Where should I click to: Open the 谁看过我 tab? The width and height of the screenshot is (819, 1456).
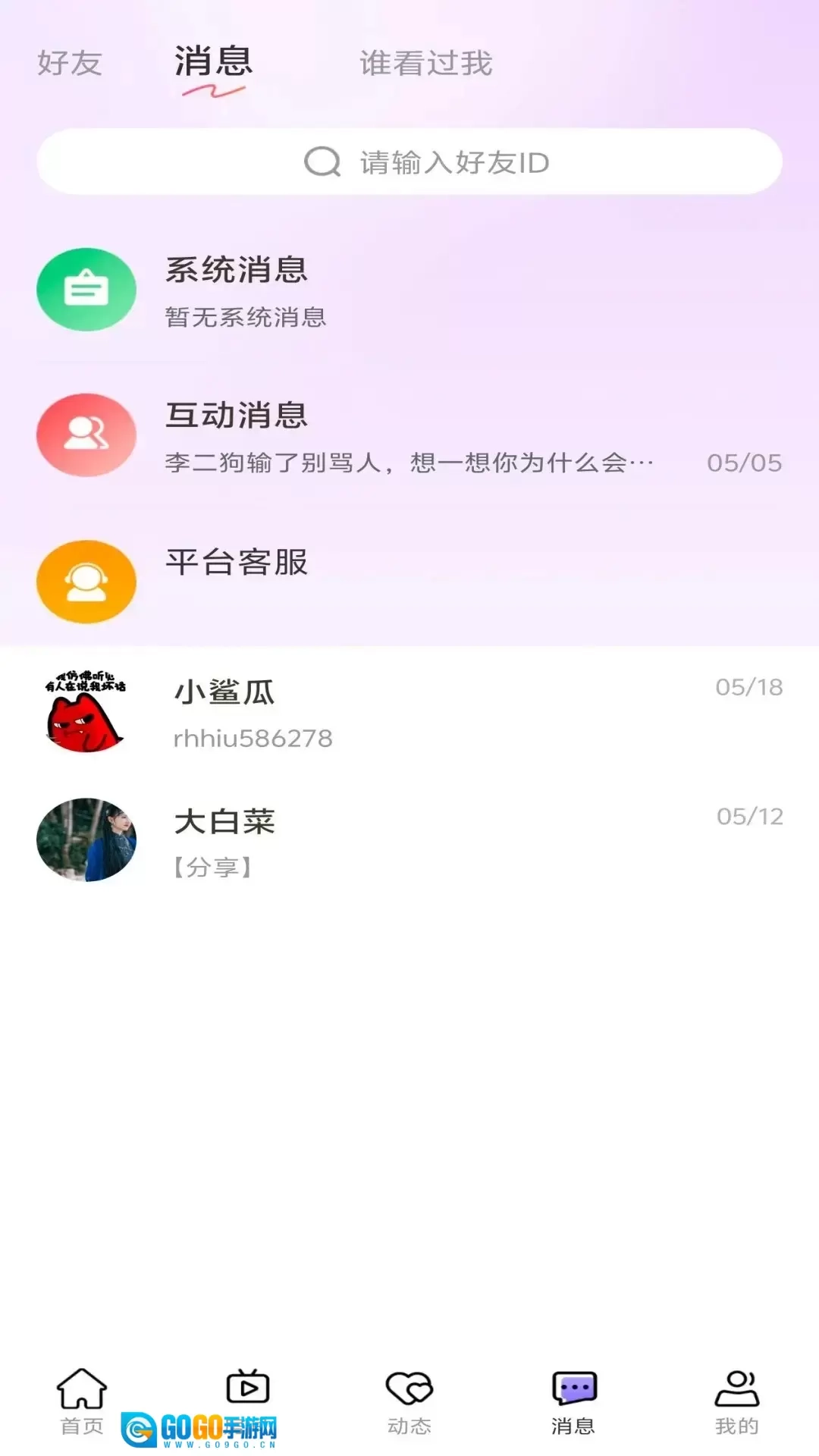point(425,64)
